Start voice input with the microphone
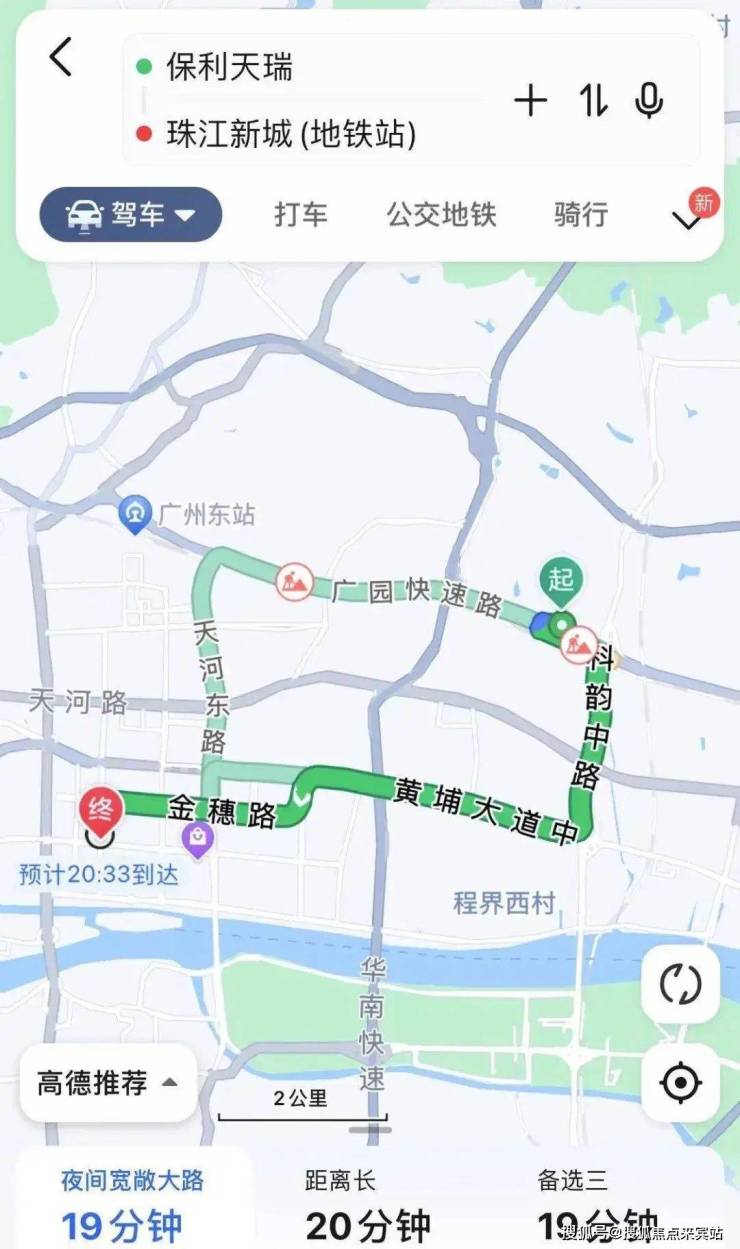 tap(649, 100)
